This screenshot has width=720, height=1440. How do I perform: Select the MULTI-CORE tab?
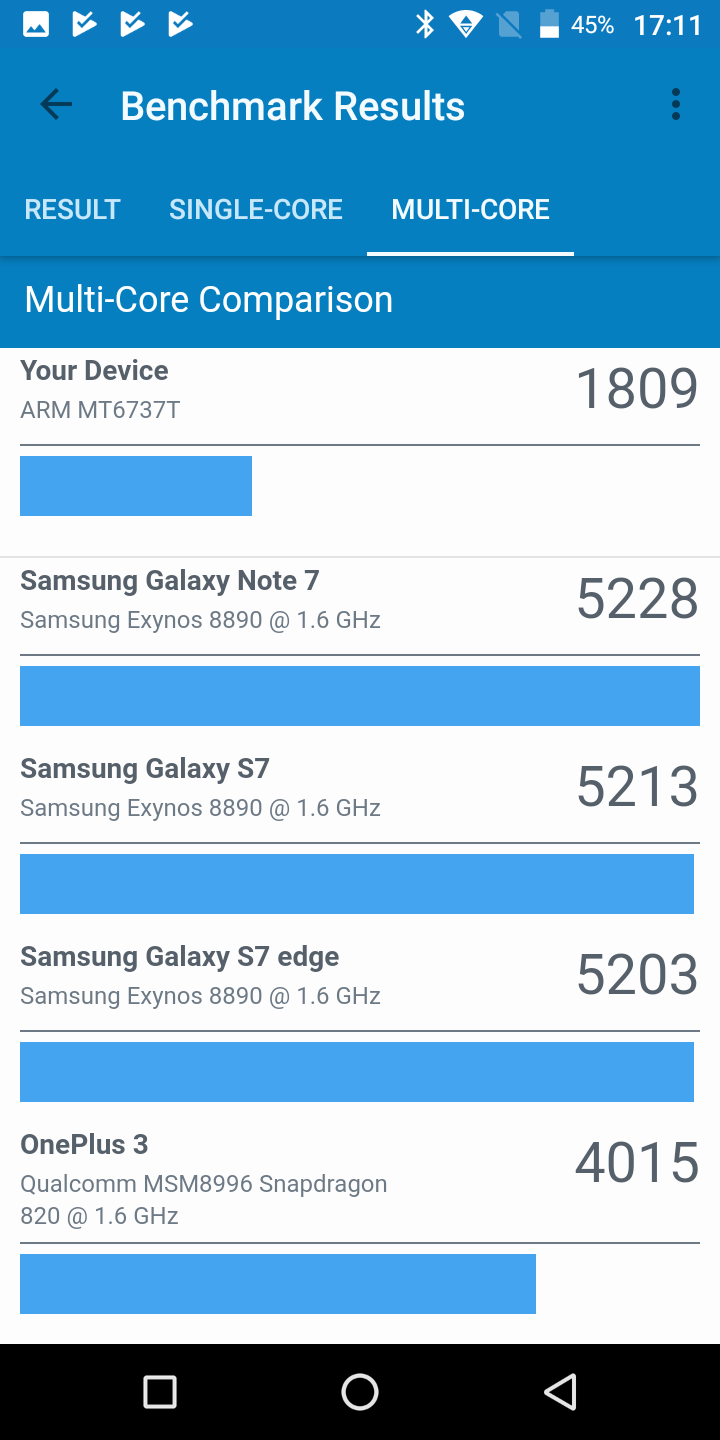(471, 209)
